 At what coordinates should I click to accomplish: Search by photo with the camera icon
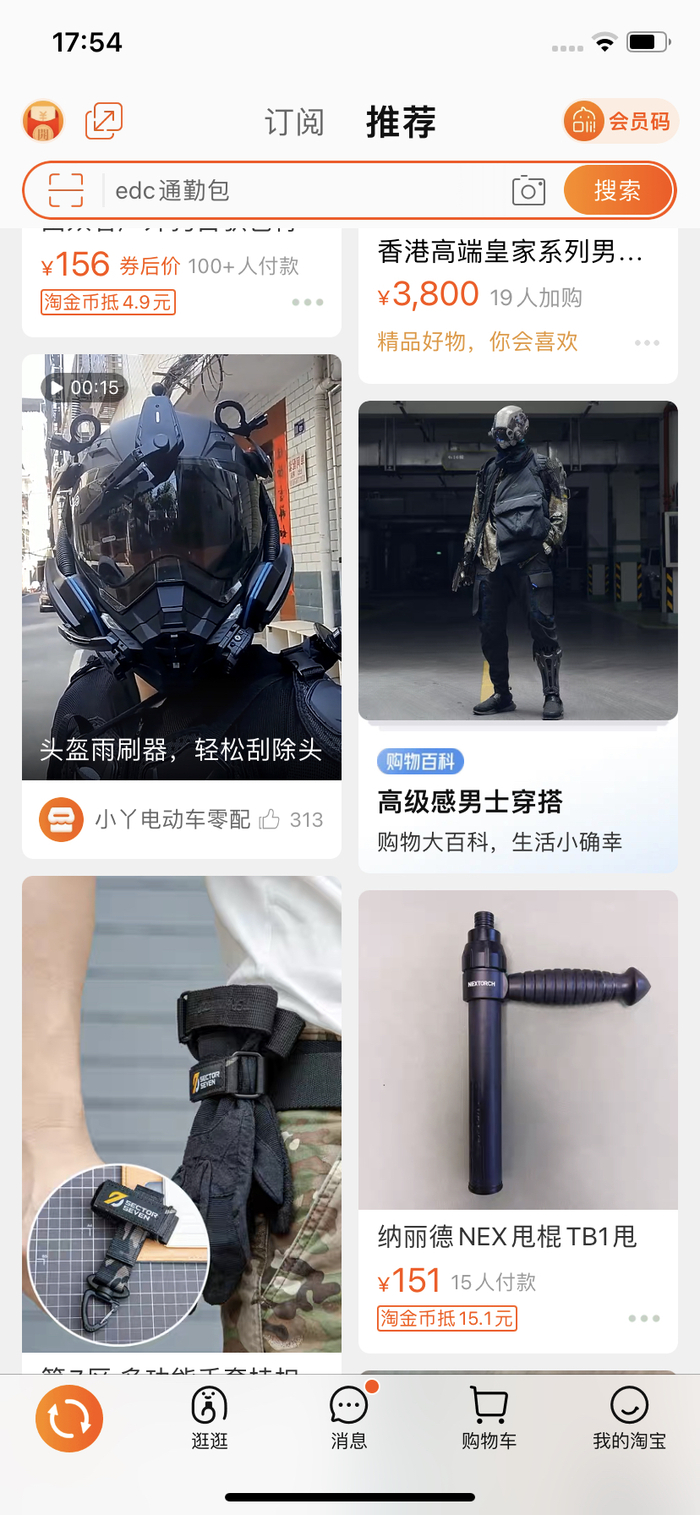point(528,190)
